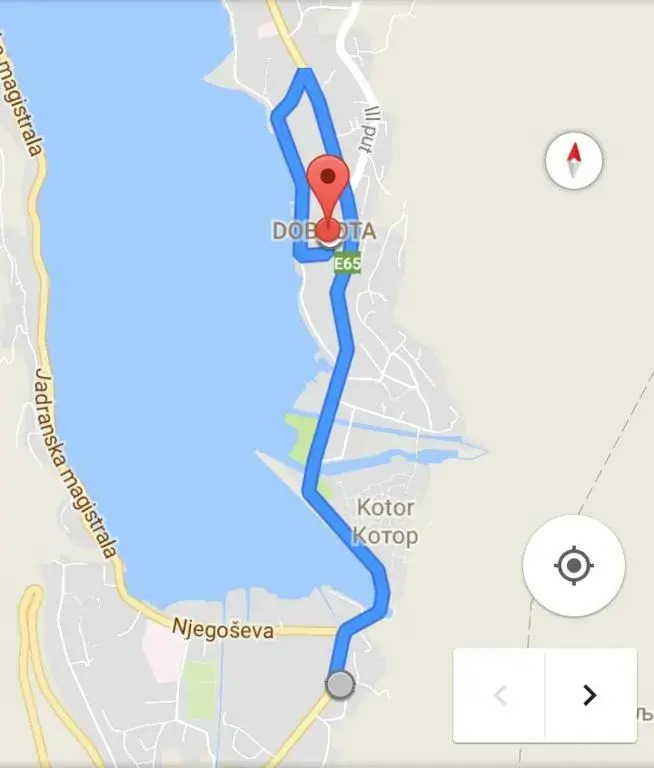
Task: Go to previous route step
Action: point(500,695)
